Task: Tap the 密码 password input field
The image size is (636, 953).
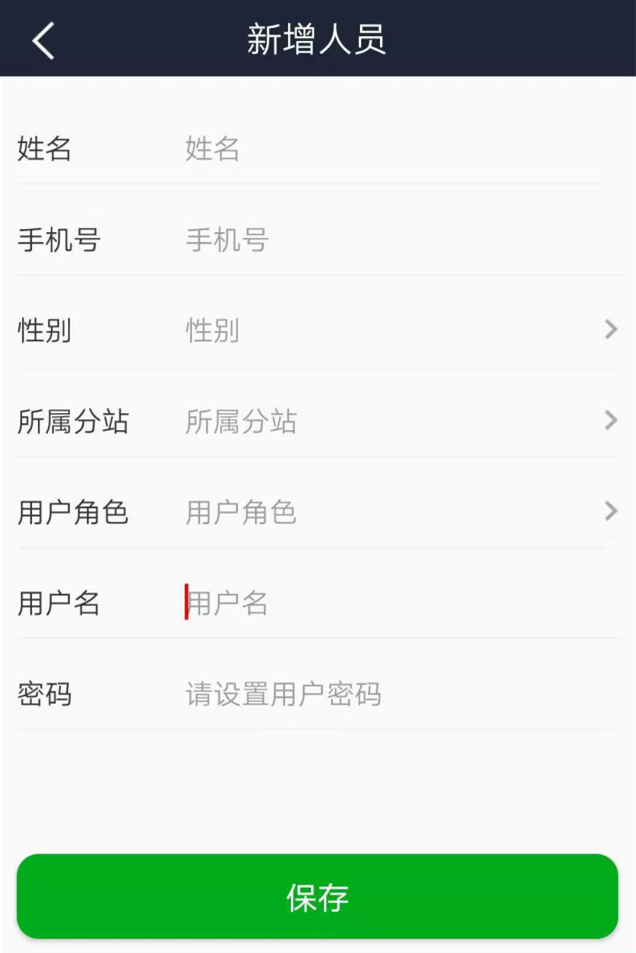Action: tap(390, 694)
